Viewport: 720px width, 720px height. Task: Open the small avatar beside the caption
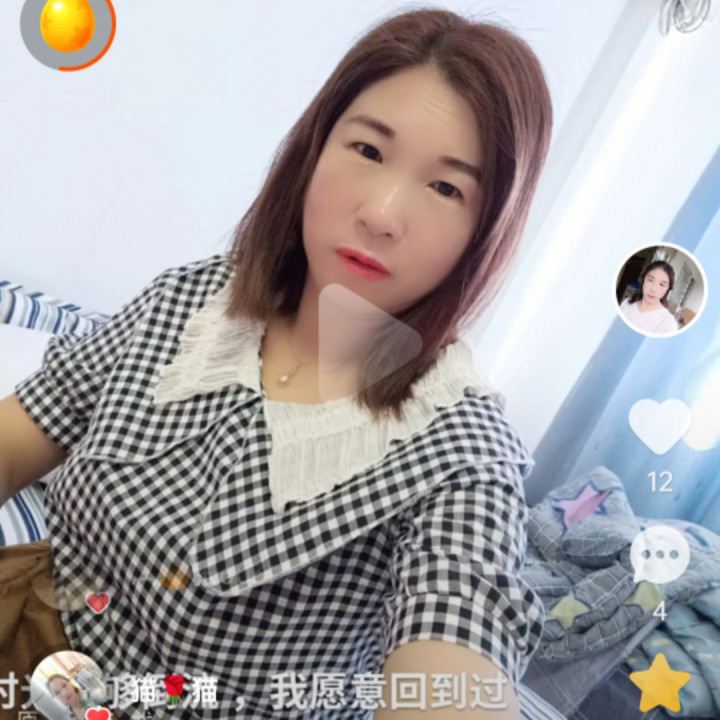pyautogui.click(x=70, y=685)
